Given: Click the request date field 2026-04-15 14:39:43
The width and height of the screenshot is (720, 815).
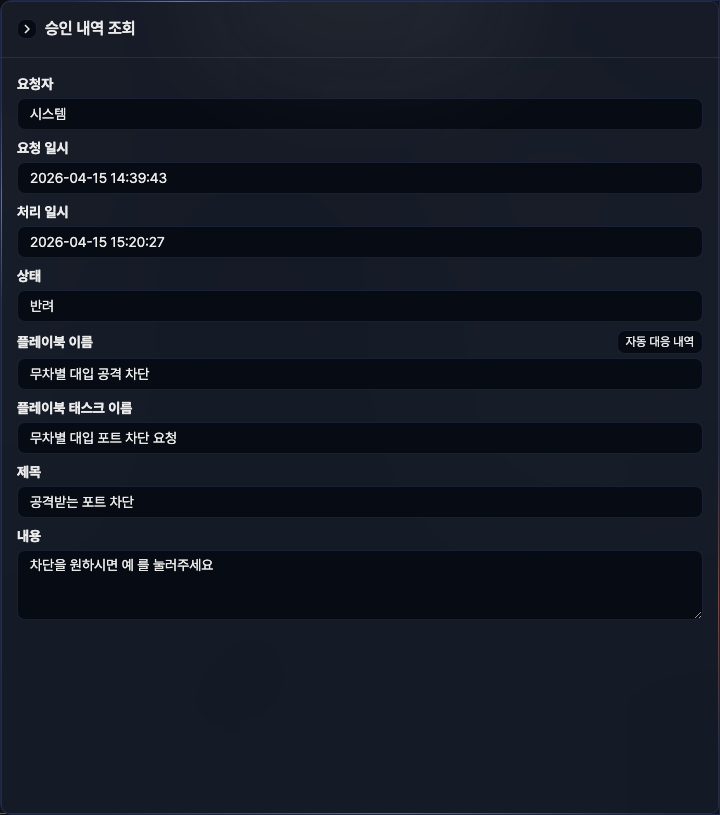Looking at the screenshot, I should tap(360, 178).
